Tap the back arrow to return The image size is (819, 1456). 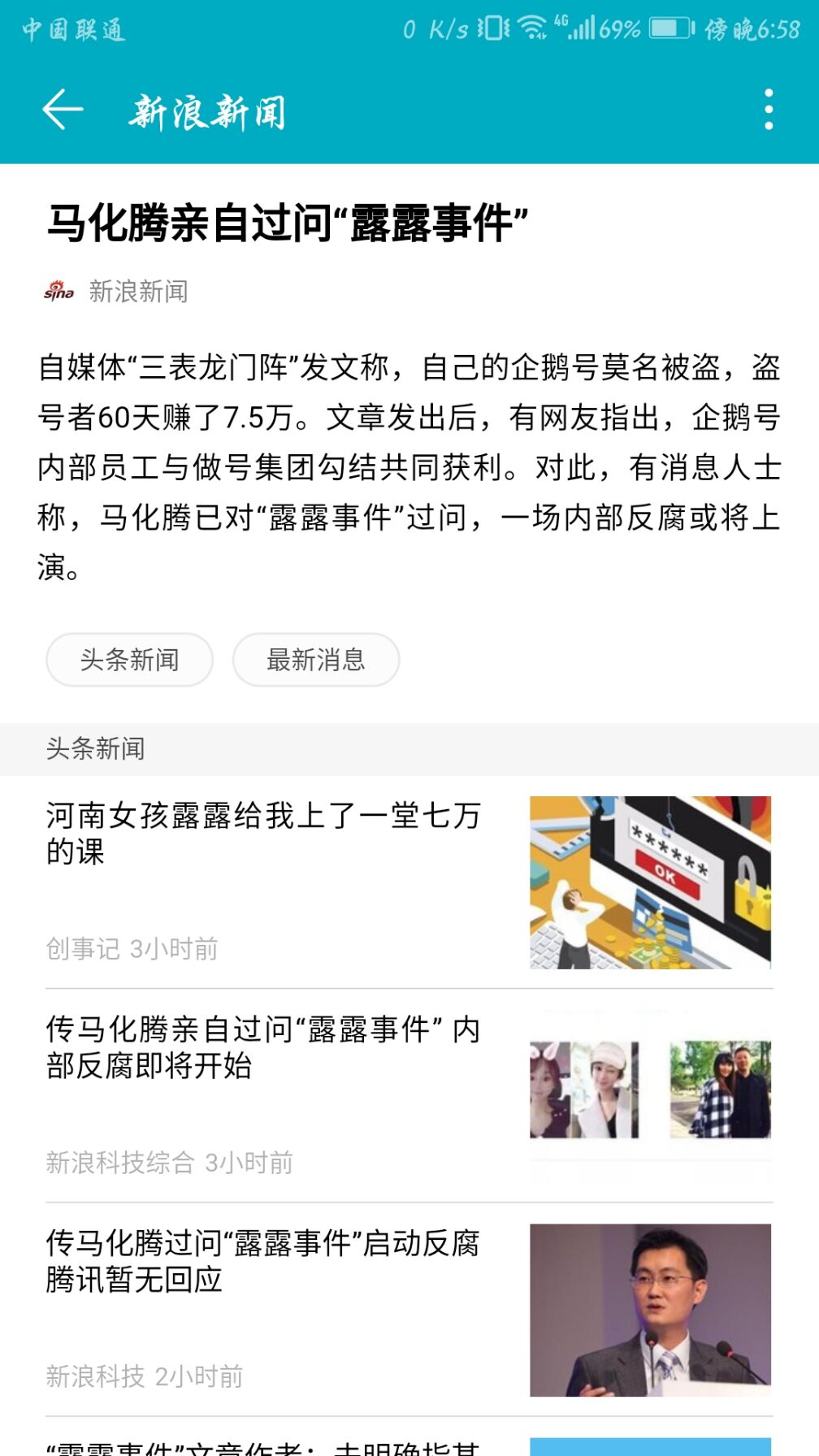point(62,110)
